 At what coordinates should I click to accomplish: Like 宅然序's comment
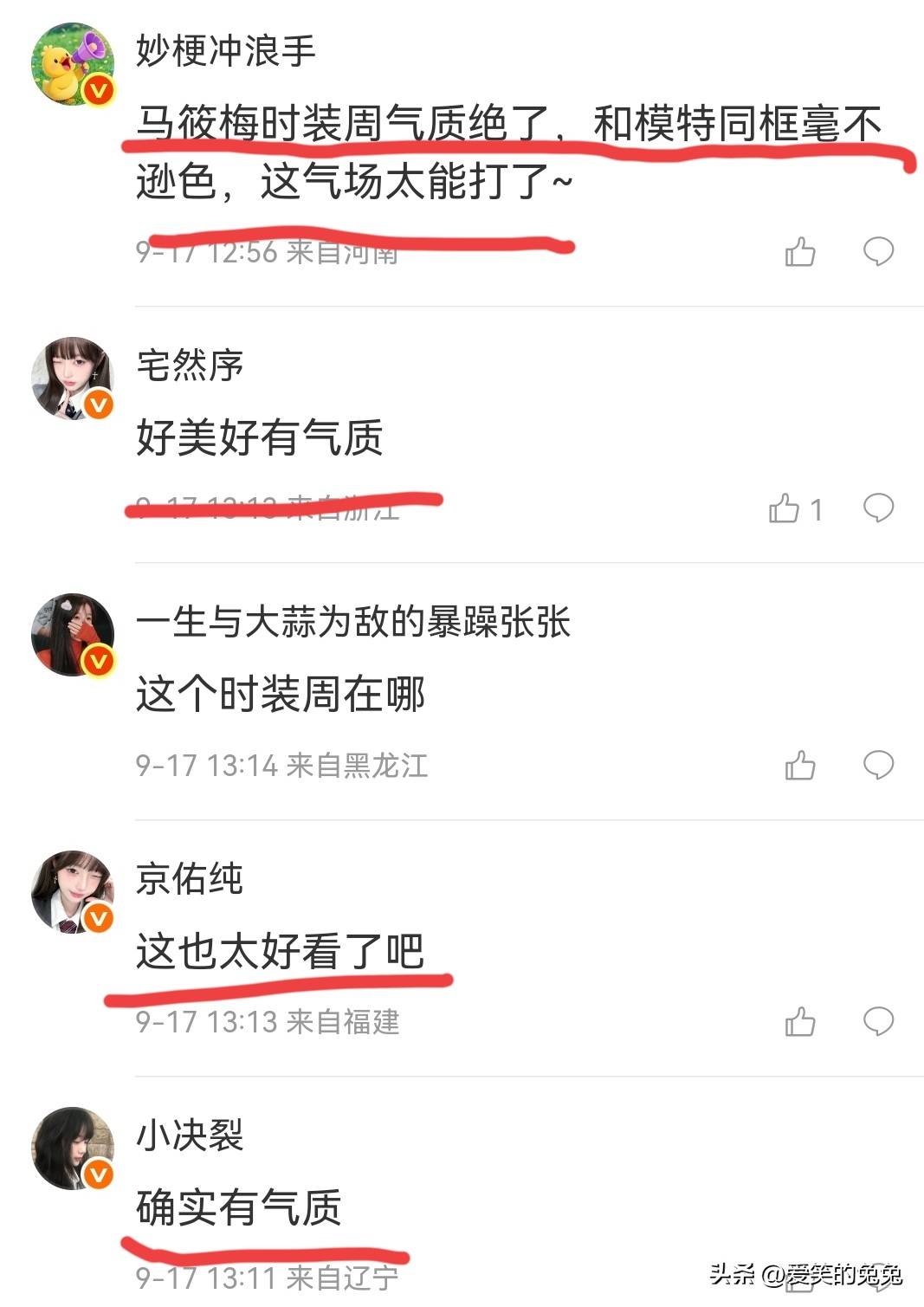[785, 508]
